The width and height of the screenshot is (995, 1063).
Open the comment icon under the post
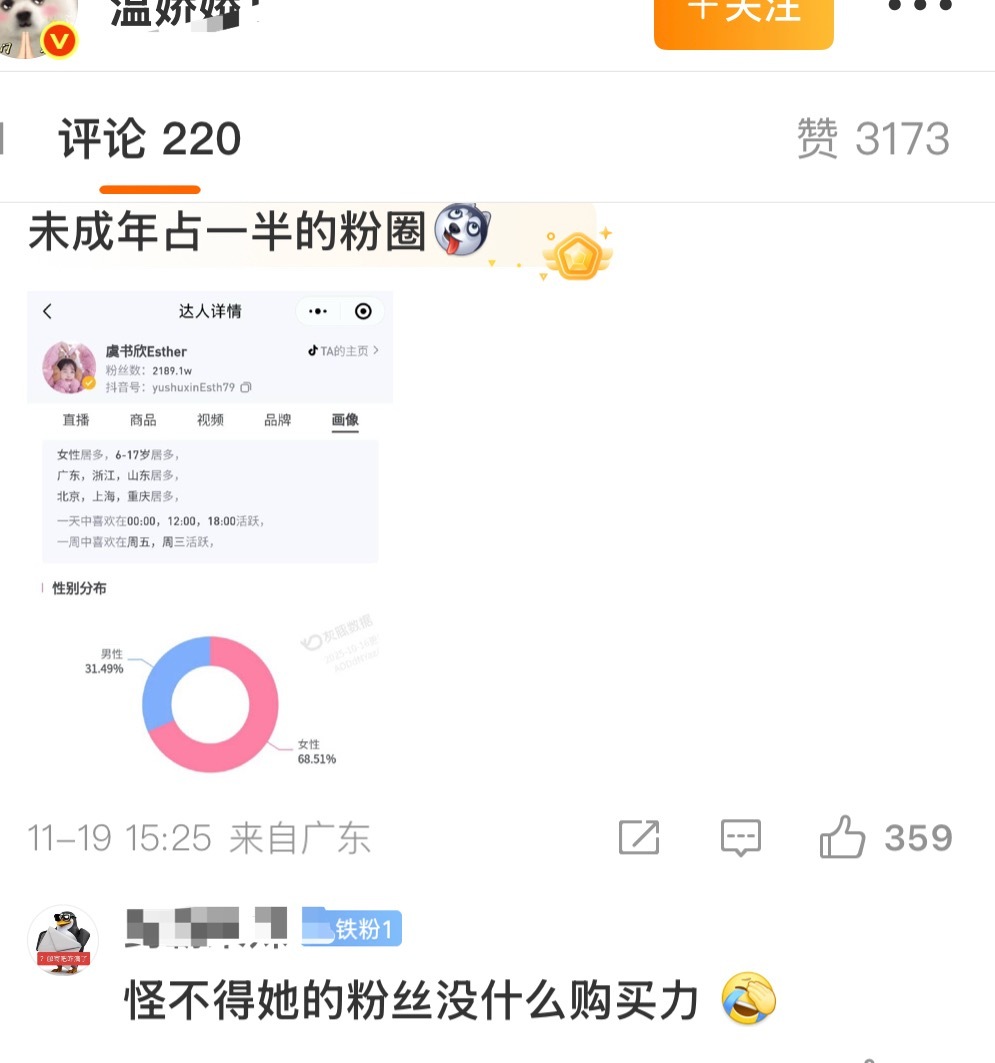pyautogui.click(x=741, y=838)
